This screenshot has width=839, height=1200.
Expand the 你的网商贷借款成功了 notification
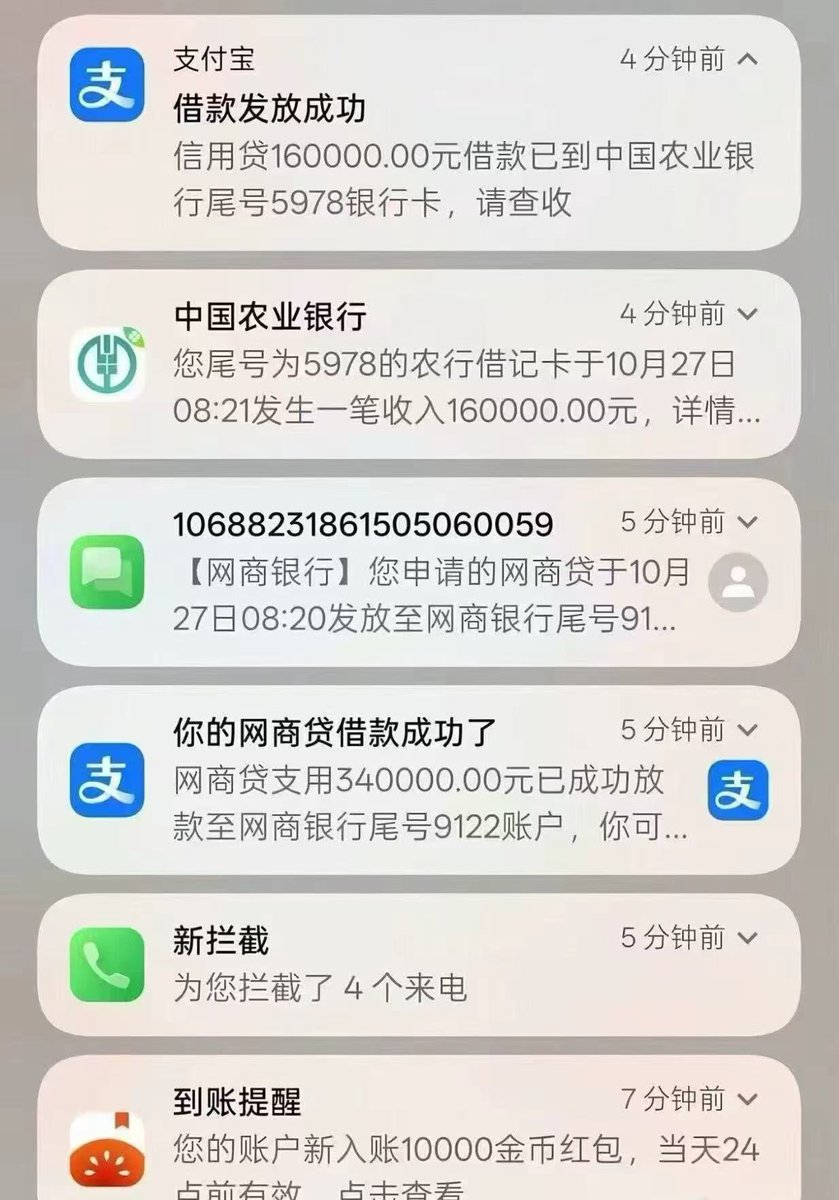(x=747, y=730)
